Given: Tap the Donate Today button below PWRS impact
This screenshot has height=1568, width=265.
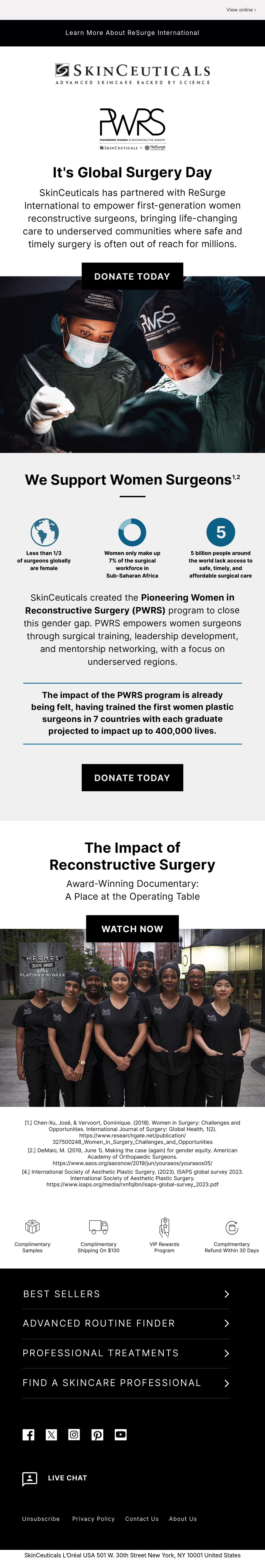Looking at the screenshot, I should point(132,778).
